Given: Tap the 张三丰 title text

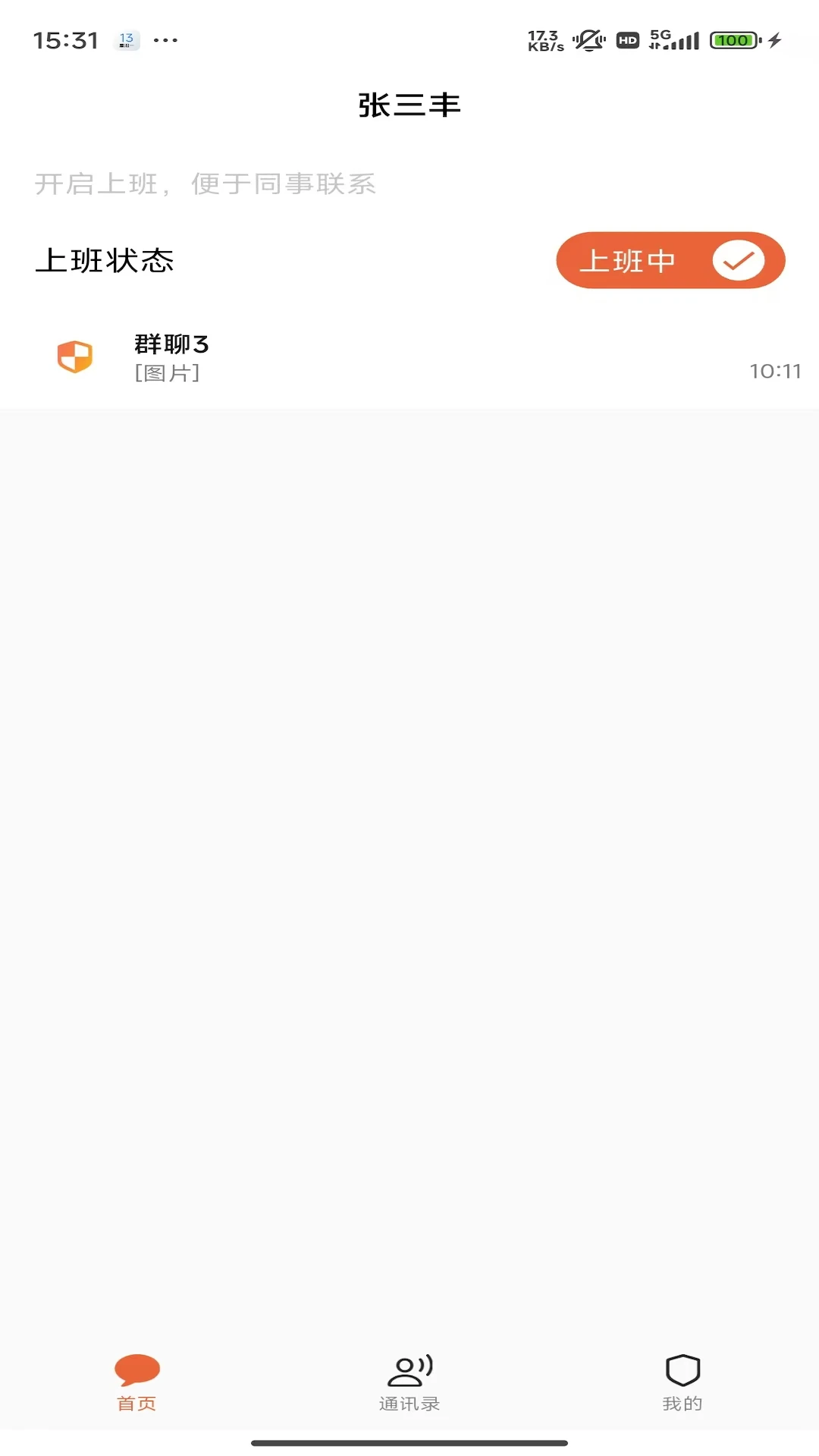Looking at the screenshot, I should pos(409,105).
